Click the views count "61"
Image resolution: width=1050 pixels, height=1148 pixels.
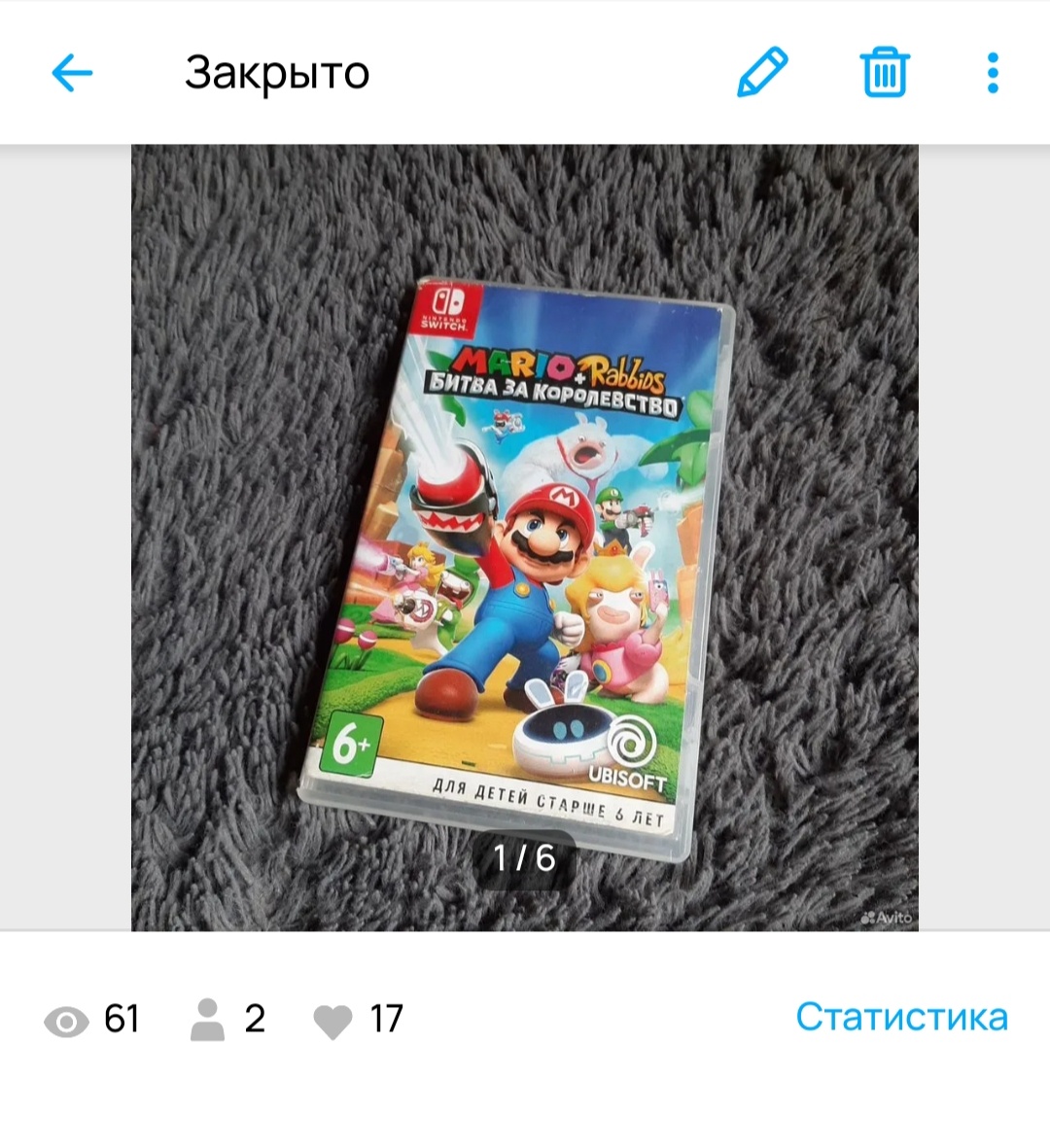(x=122, y=1020)
